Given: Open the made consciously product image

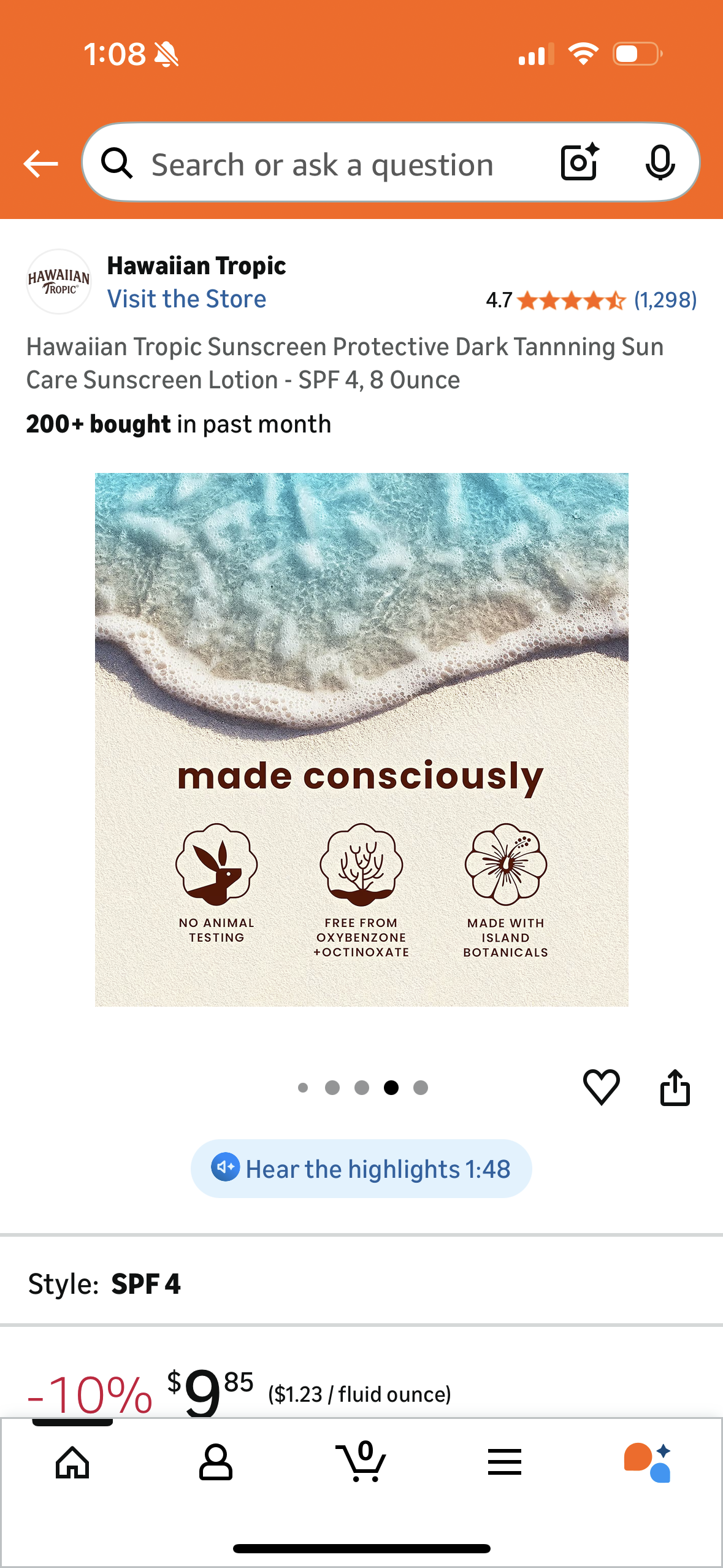Looking at the screenshot, I should 361,739.
